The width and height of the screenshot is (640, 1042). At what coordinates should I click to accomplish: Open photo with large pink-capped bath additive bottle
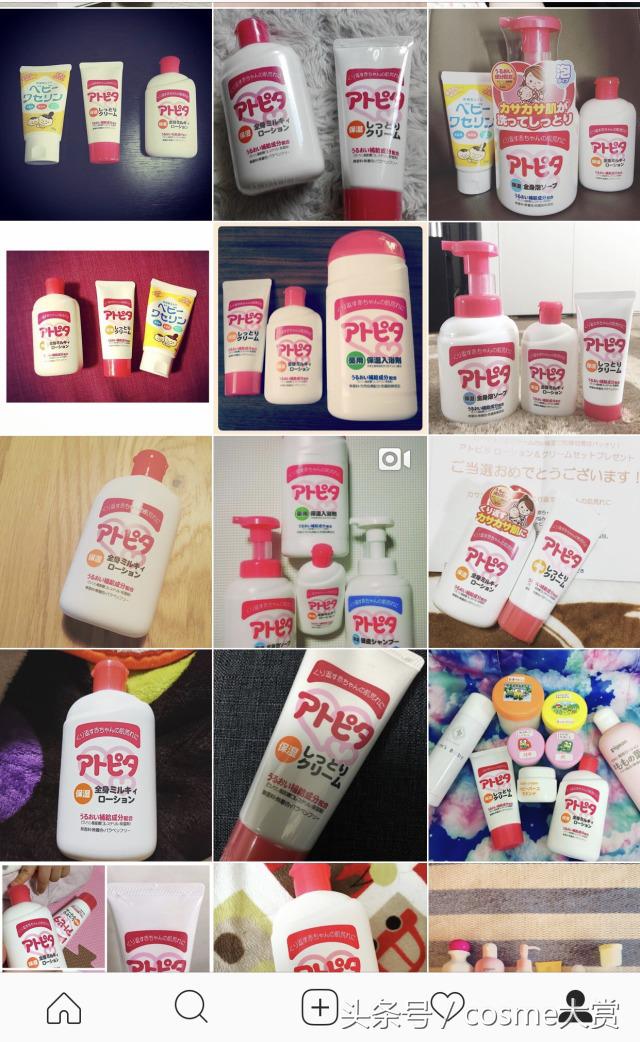320,327
